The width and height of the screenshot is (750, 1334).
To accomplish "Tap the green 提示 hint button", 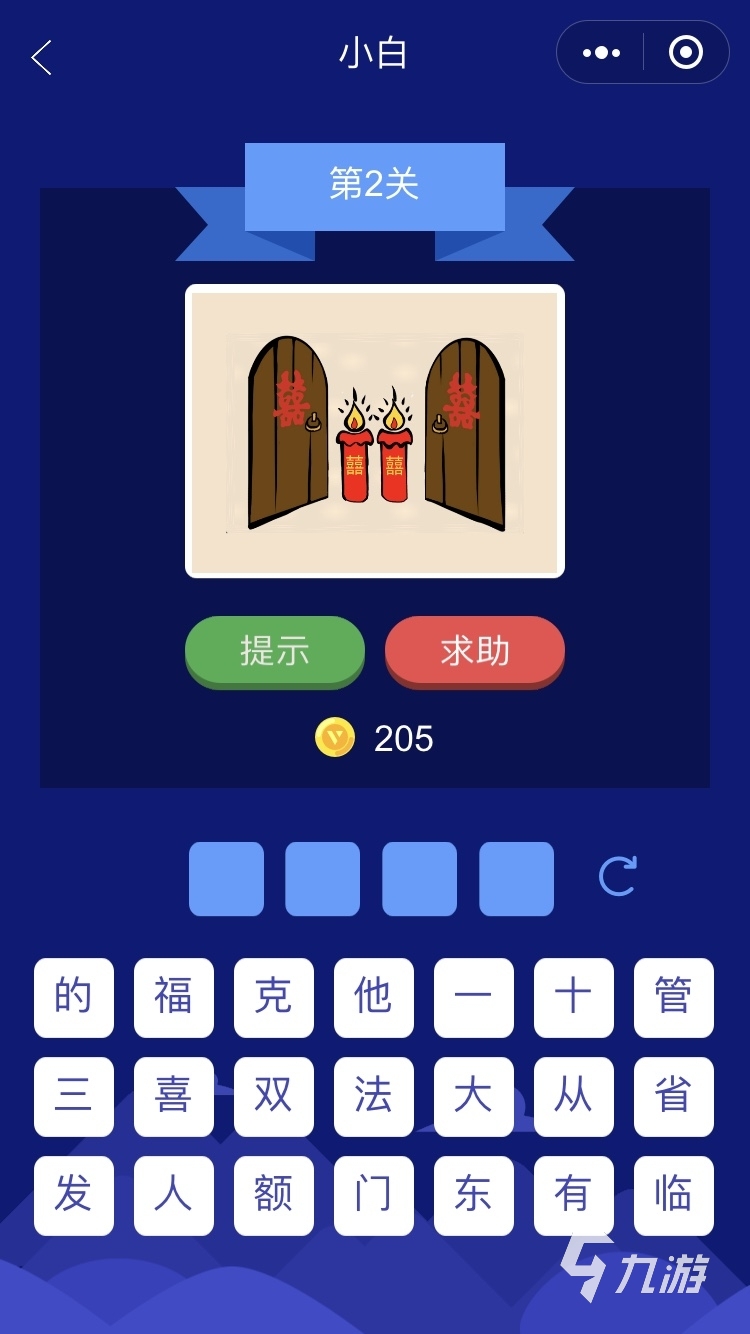I will 275,651.
